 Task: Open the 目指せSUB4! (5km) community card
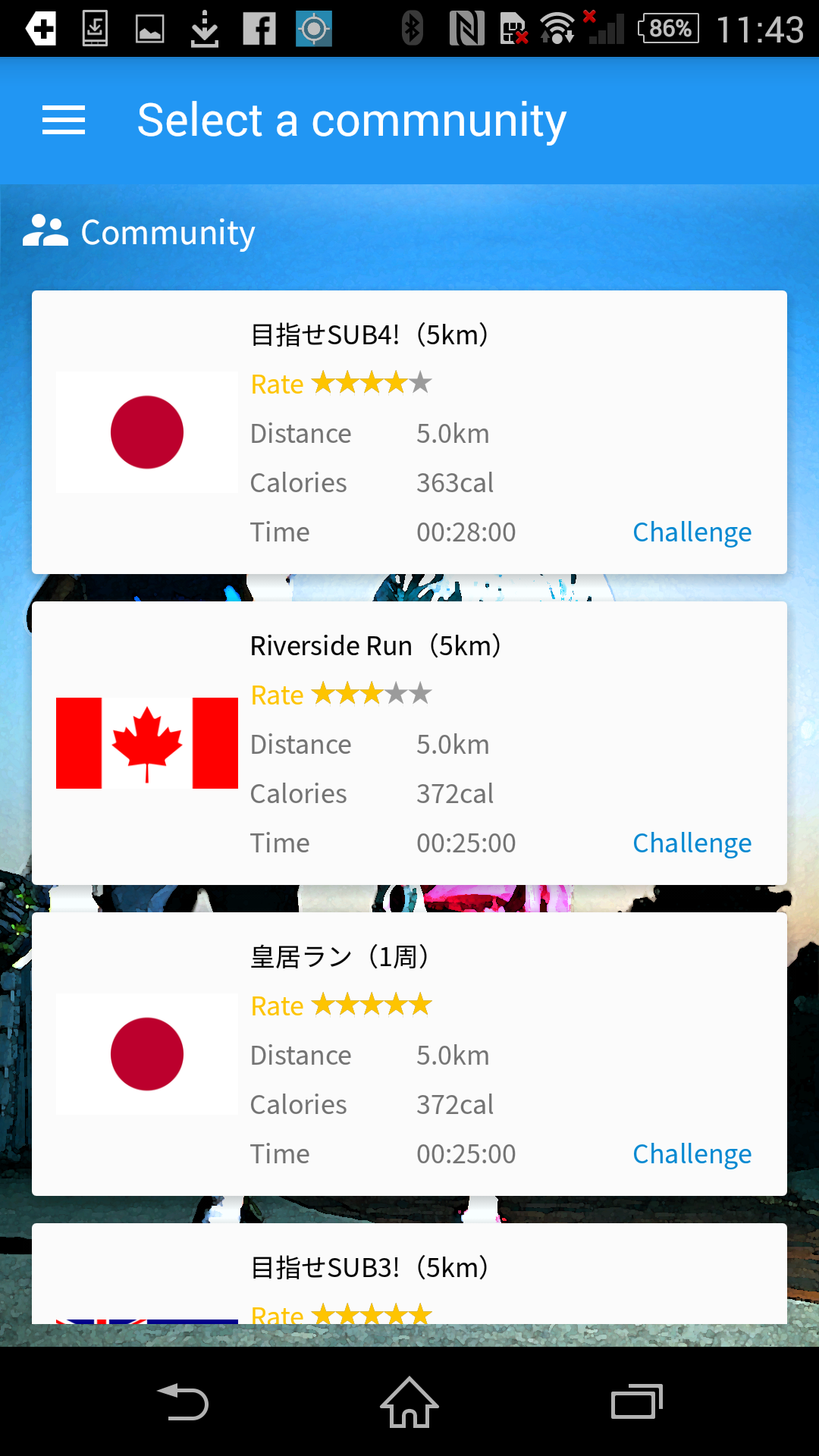pyautogui.click(x=409, y=432)
